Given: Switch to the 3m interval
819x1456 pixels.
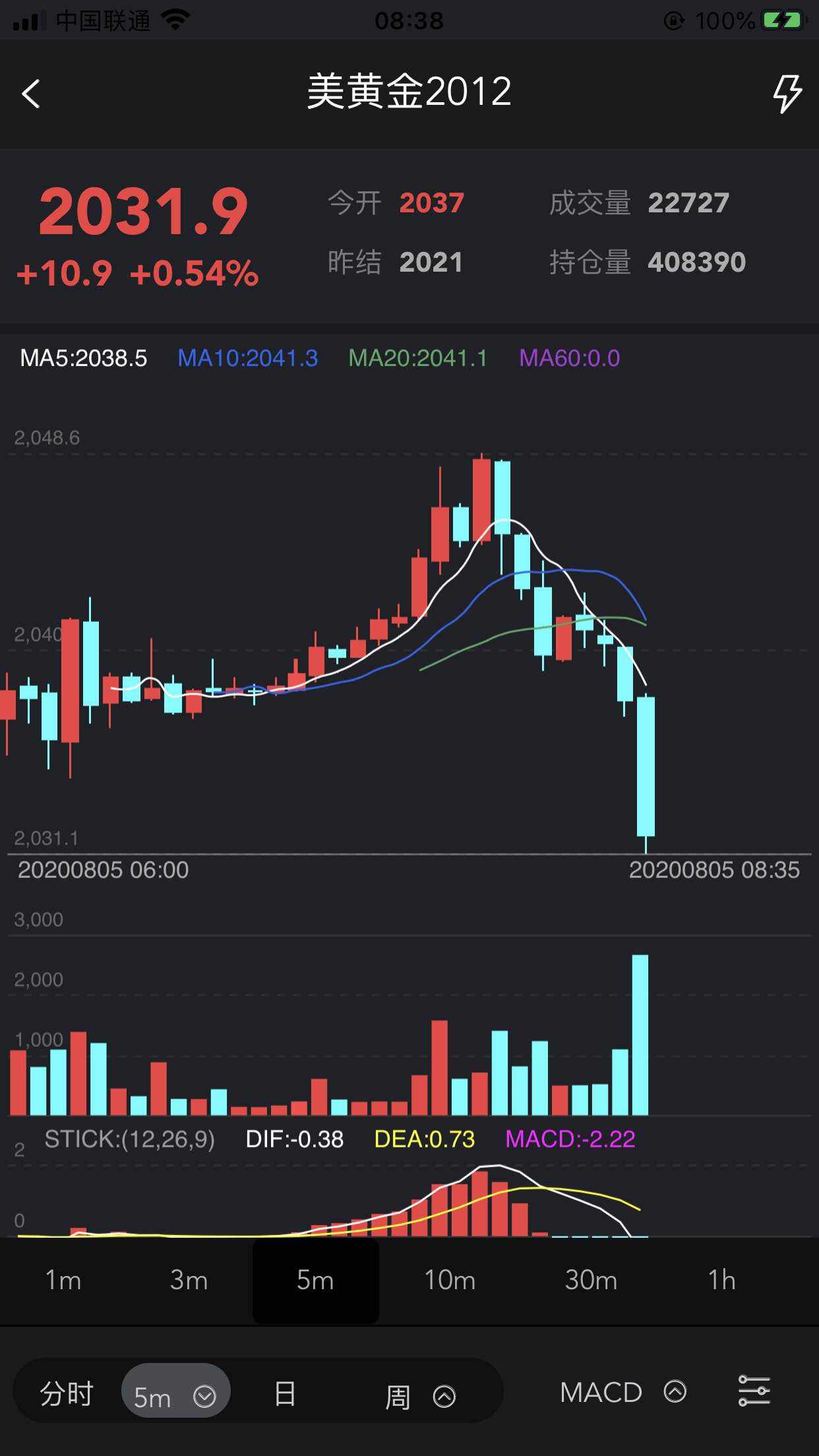Looking at the screenshot, I should click(x=189, y=1280).
